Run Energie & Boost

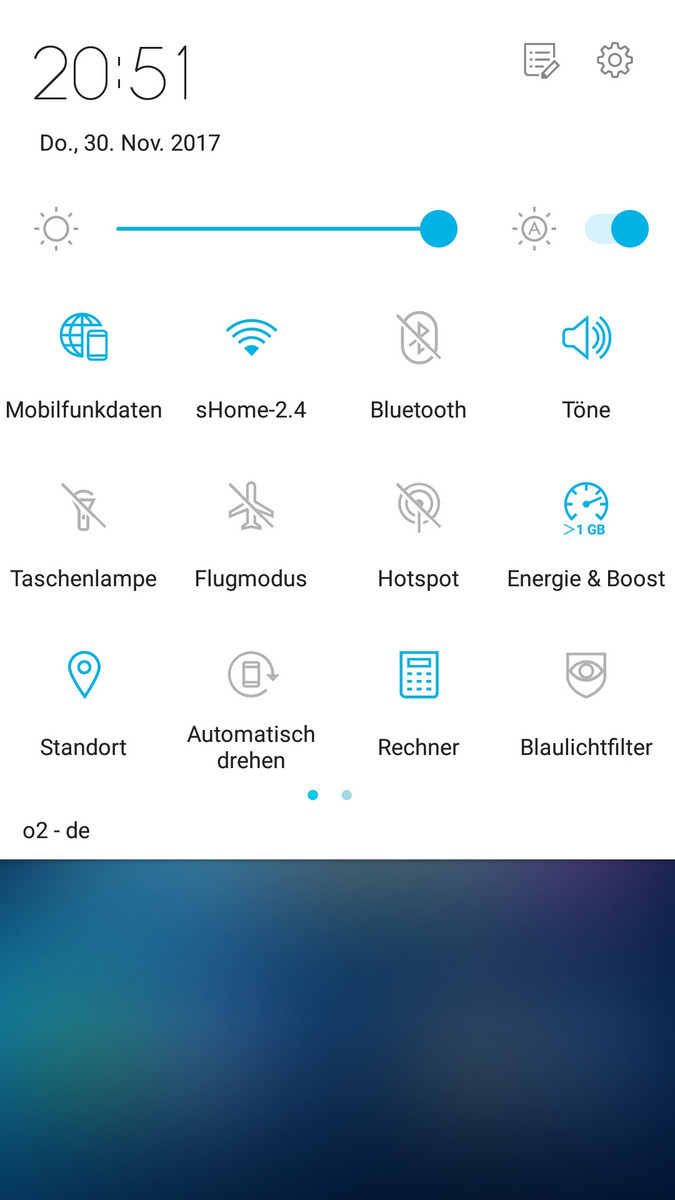[x=586, y=506]
